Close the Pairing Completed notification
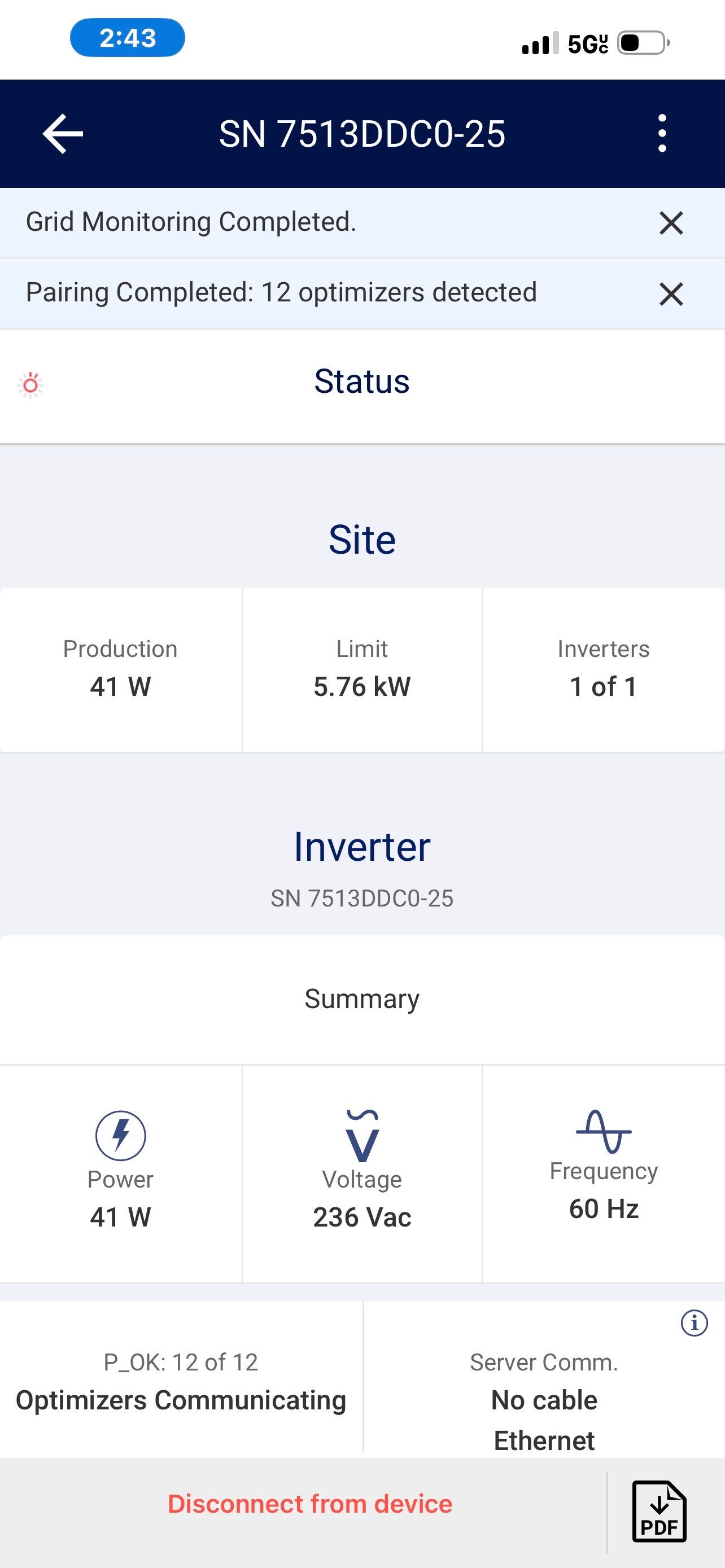Image resolution: width=725 pixels, height=1568 pixels. coord(671,294)
